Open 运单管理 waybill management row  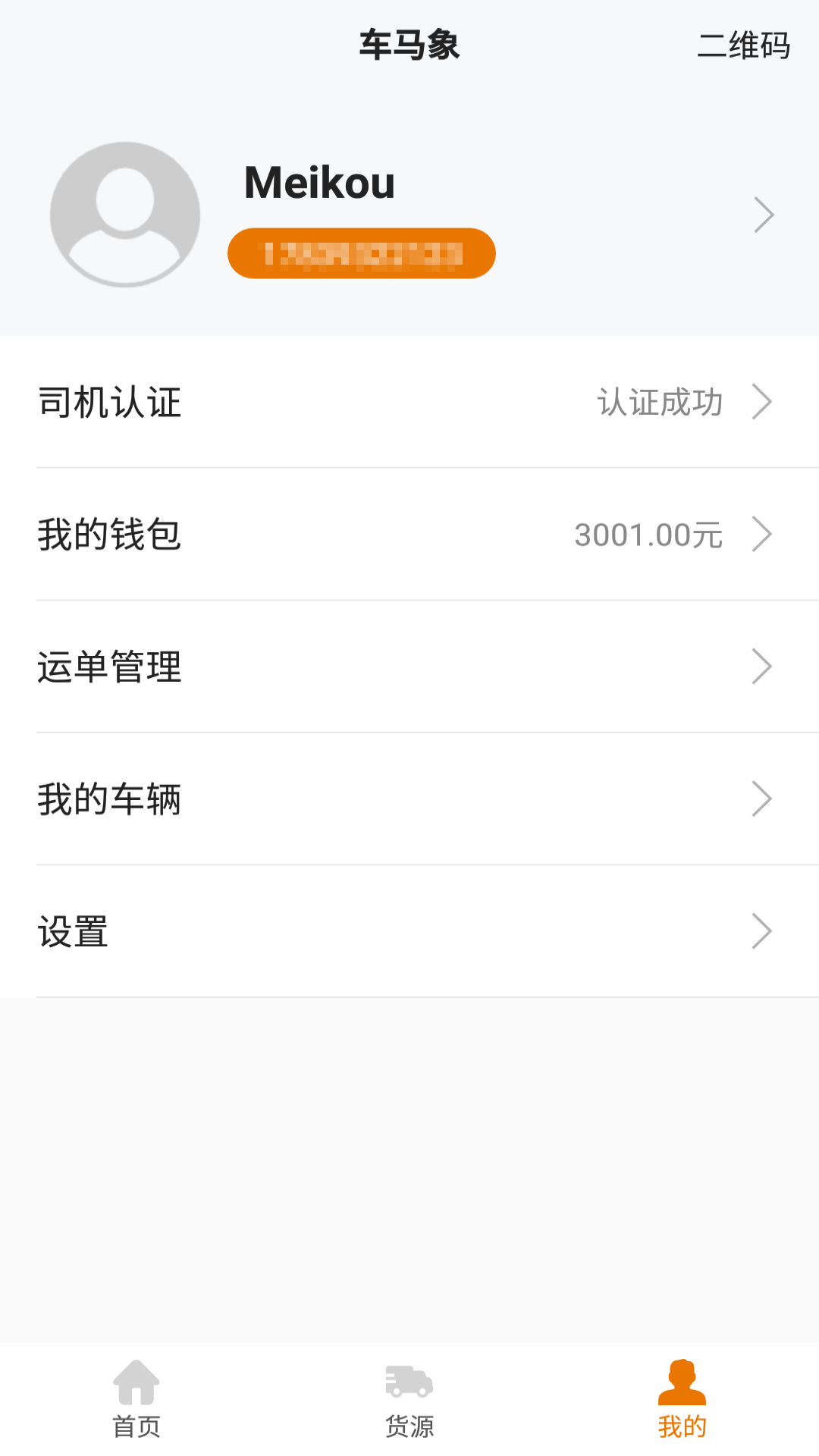coord(409,667)
